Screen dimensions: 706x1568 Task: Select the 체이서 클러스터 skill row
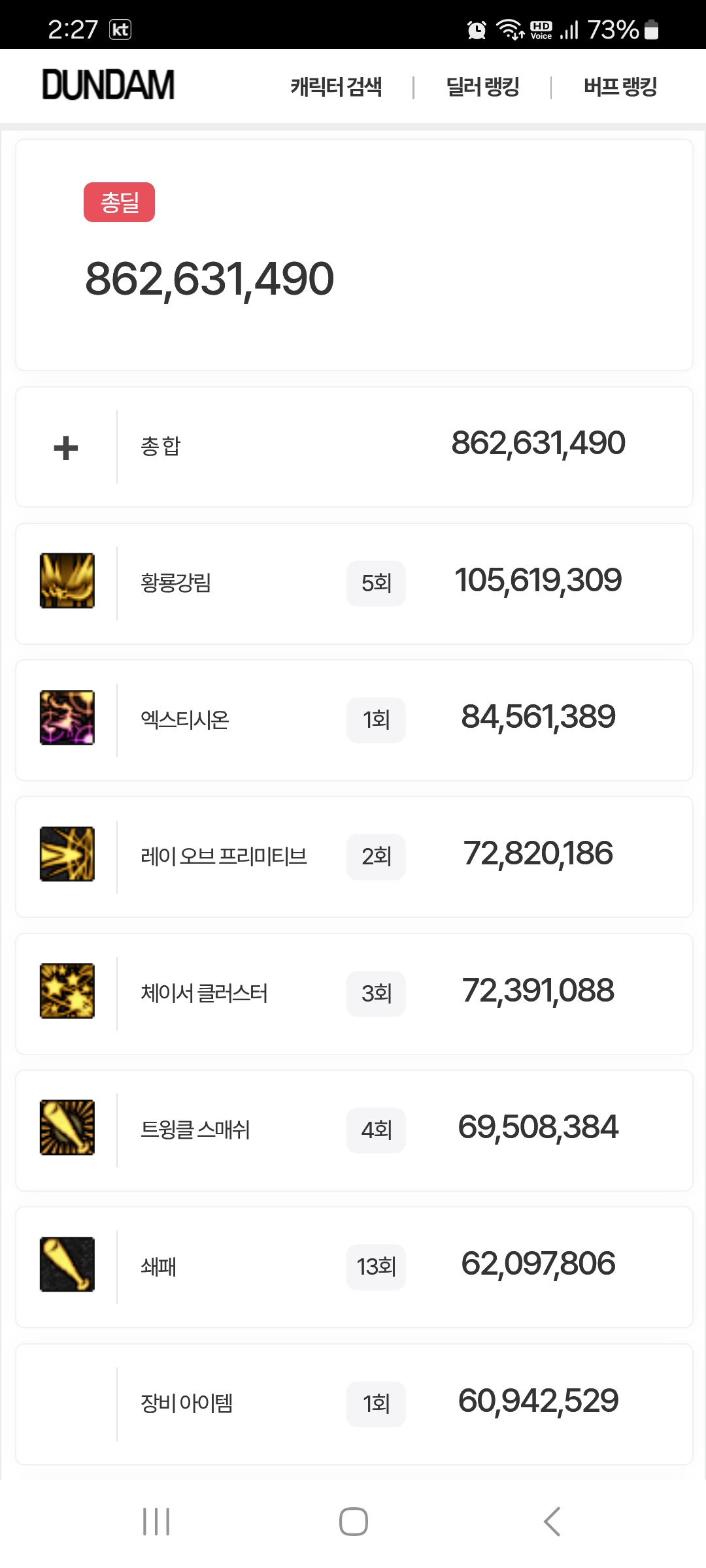pos(354,994)
